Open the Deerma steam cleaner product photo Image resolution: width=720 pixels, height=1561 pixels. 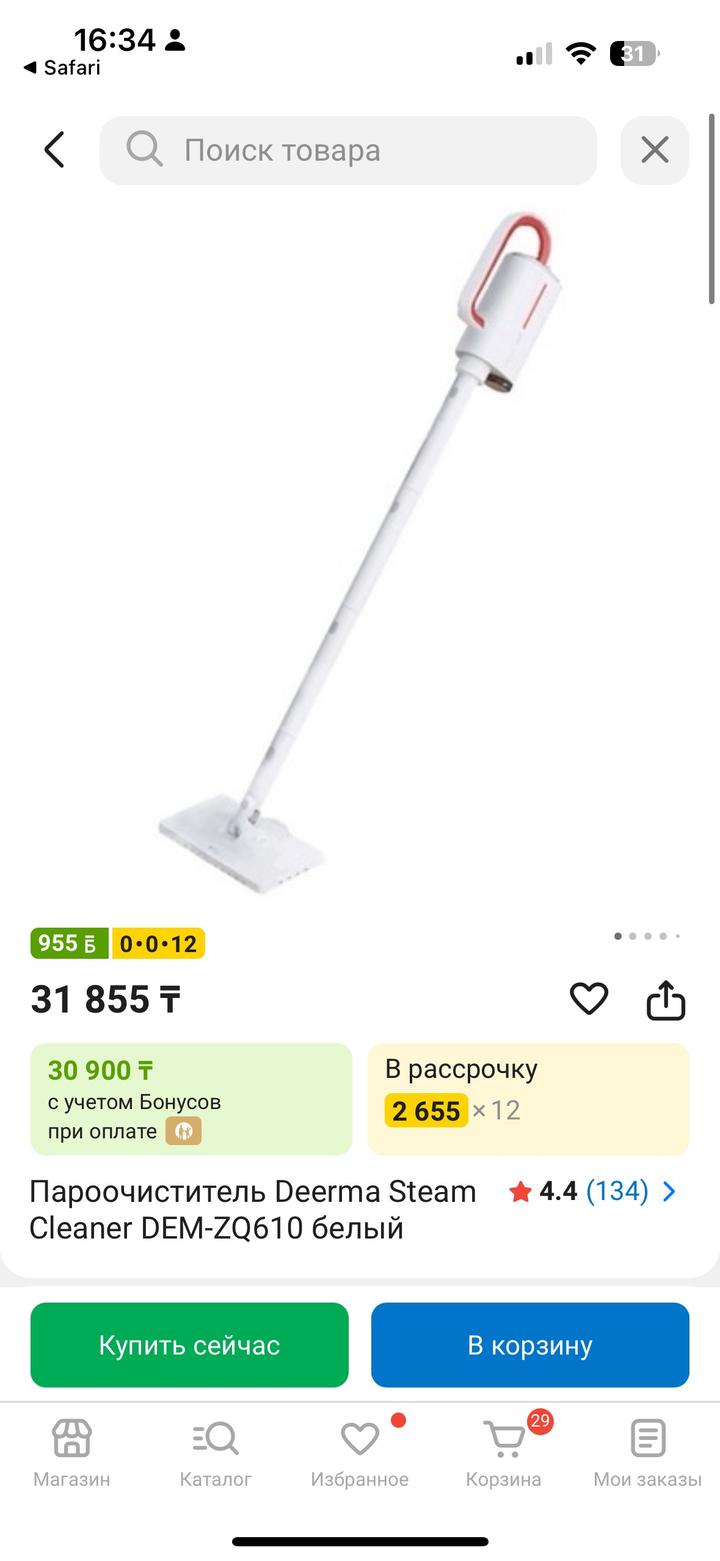click(360, 550)
